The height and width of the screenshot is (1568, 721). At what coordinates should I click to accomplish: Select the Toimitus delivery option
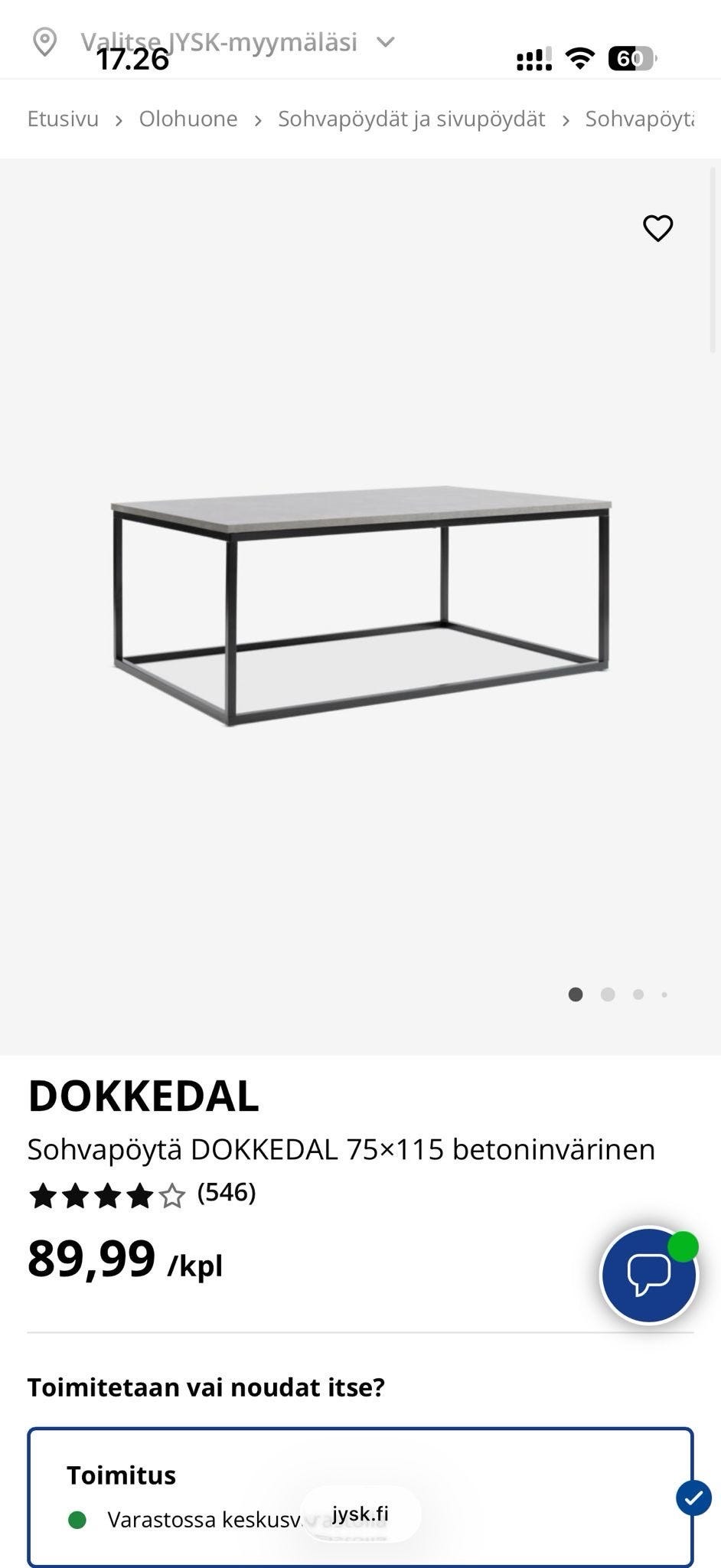(x=360, y=1496)
